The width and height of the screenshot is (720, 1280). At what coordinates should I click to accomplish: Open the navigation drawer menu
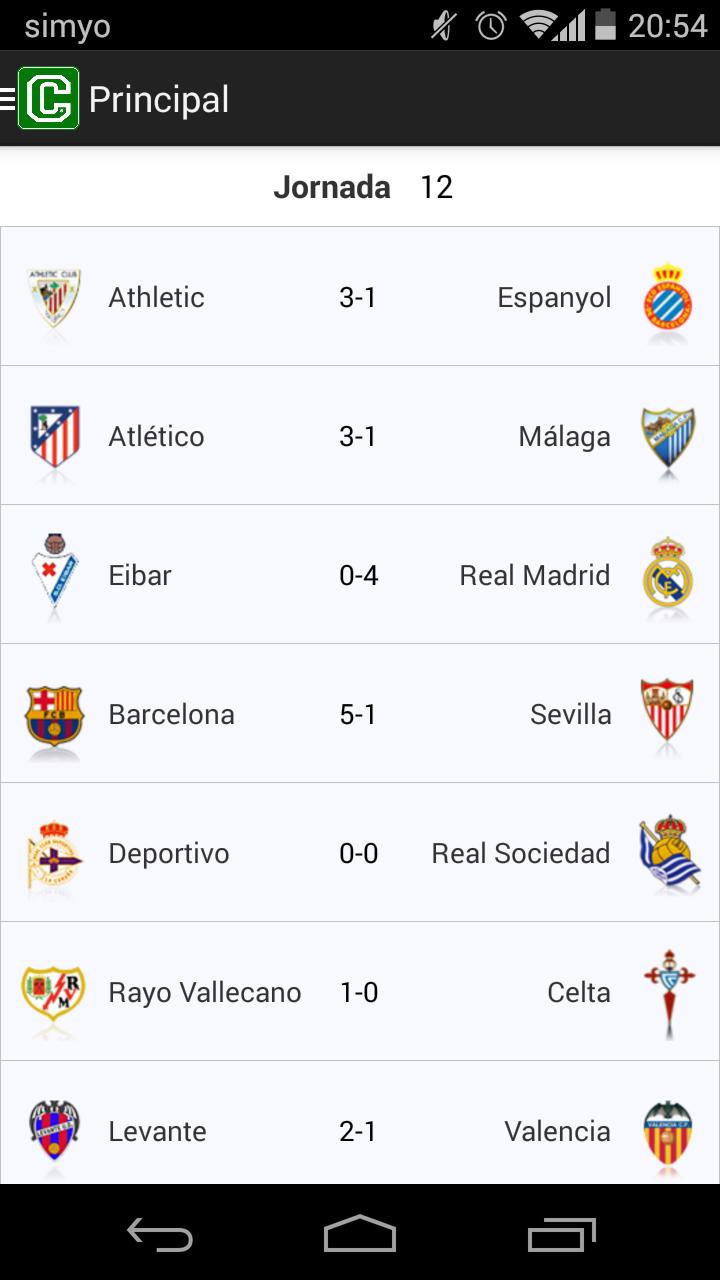[40, 99]
